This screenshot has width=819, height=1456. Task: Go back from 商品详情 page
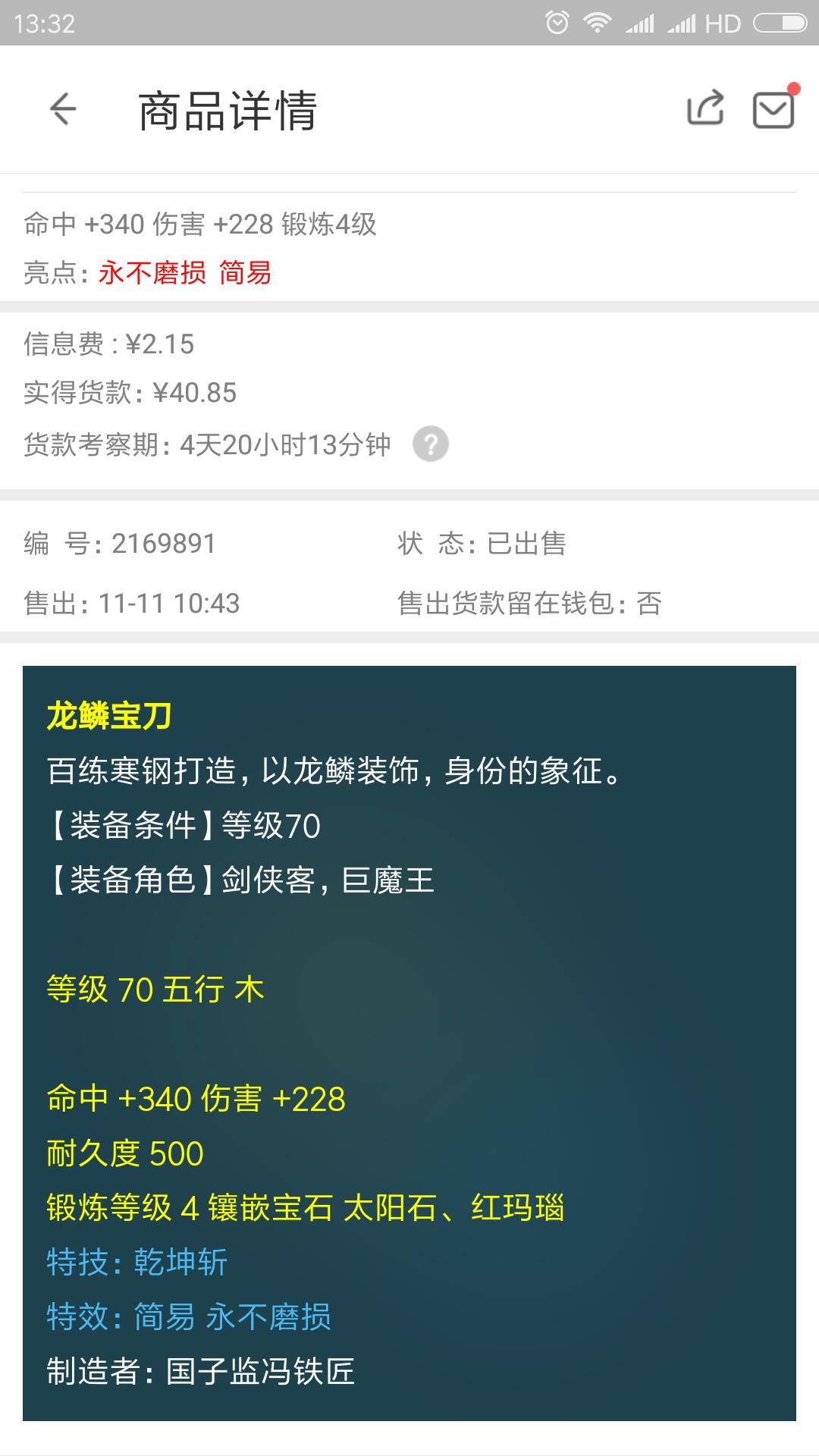tap(63, 109)
